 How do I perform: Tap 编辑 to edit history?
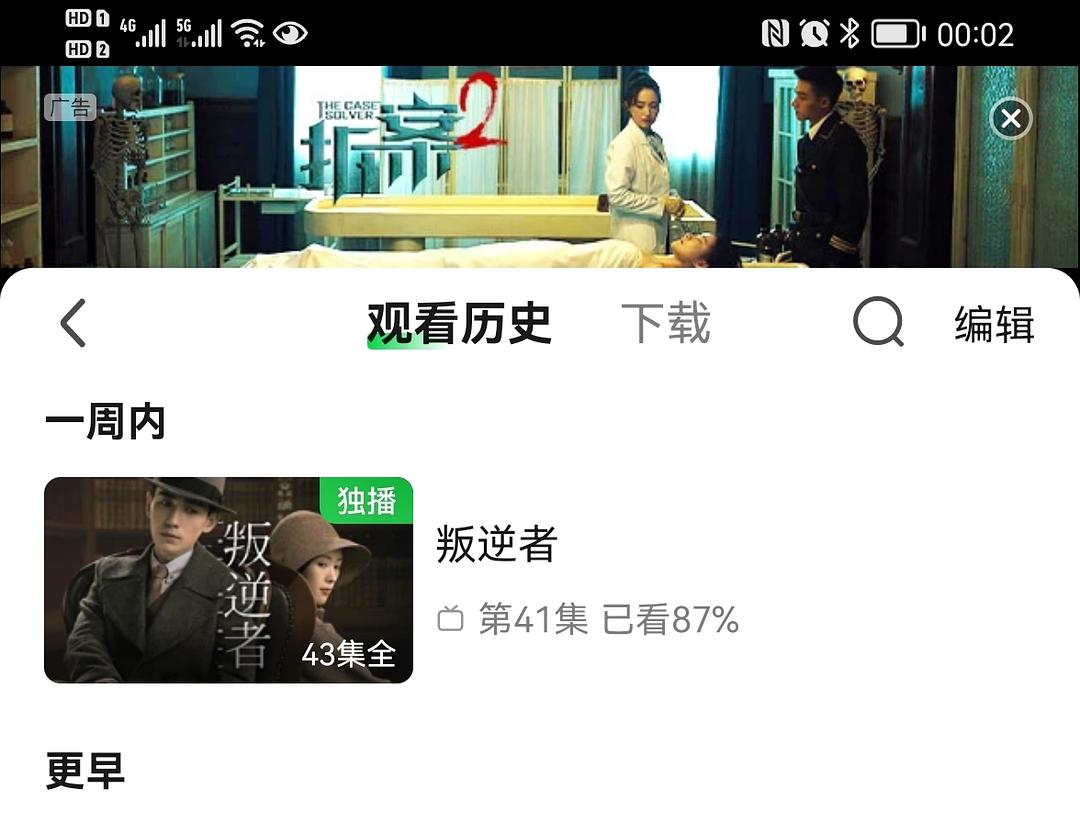[x=993, y=325]
